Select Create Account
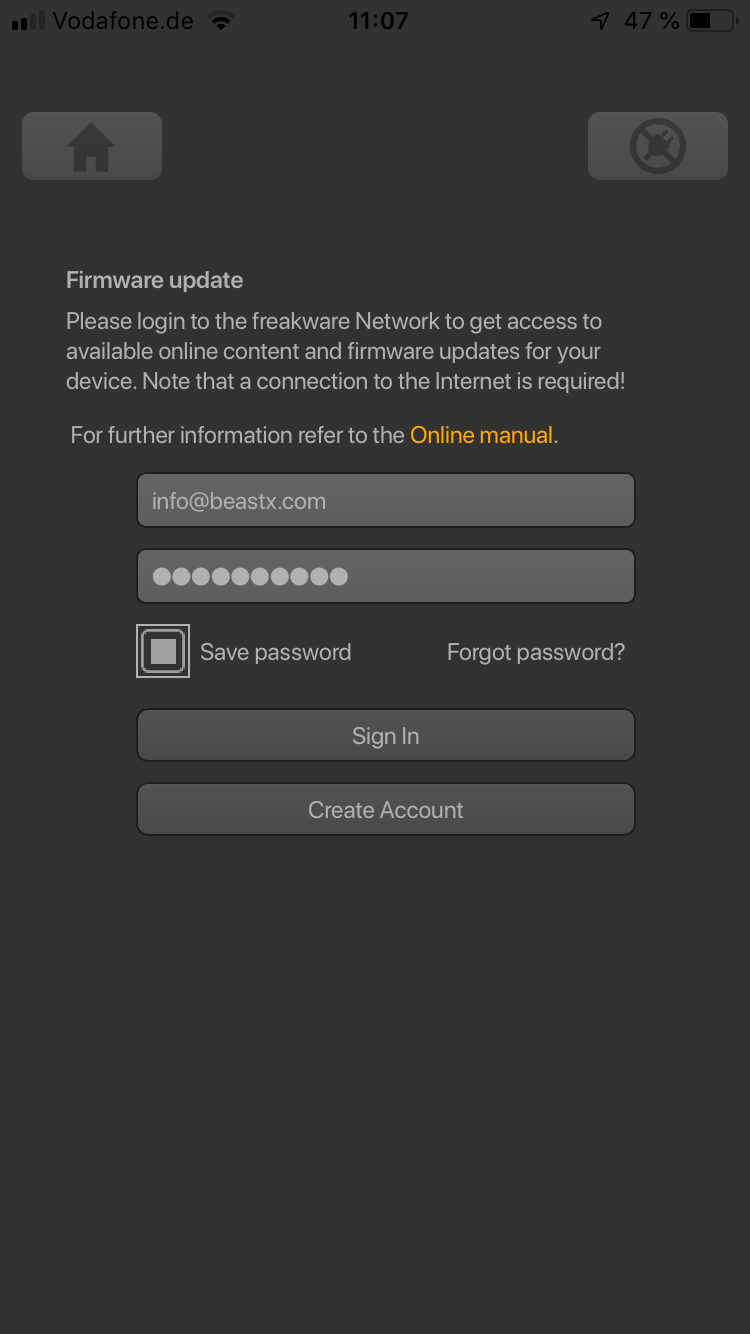 385,810
